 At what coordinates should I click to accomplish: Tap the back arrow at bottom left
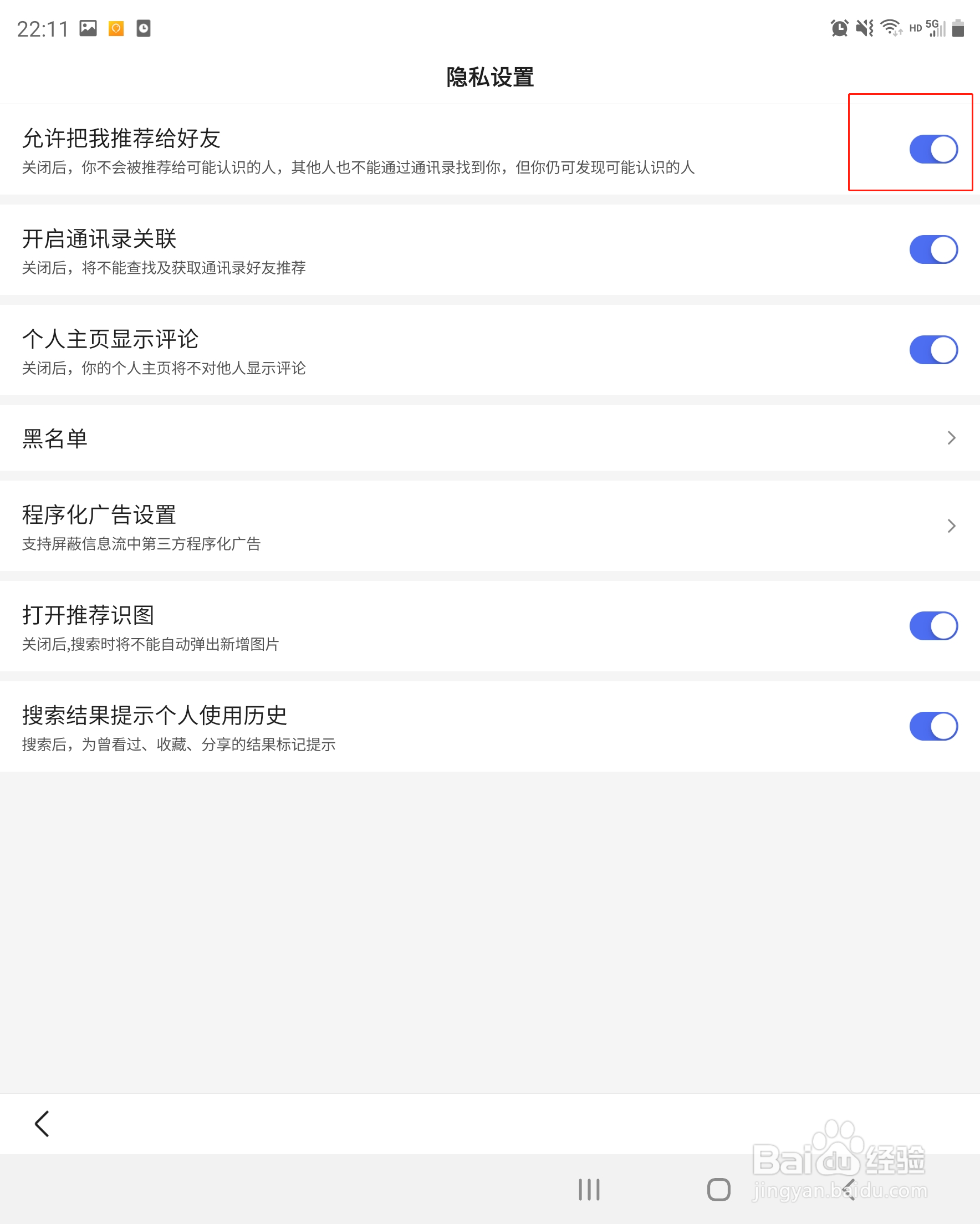[x=41, y=1123]
